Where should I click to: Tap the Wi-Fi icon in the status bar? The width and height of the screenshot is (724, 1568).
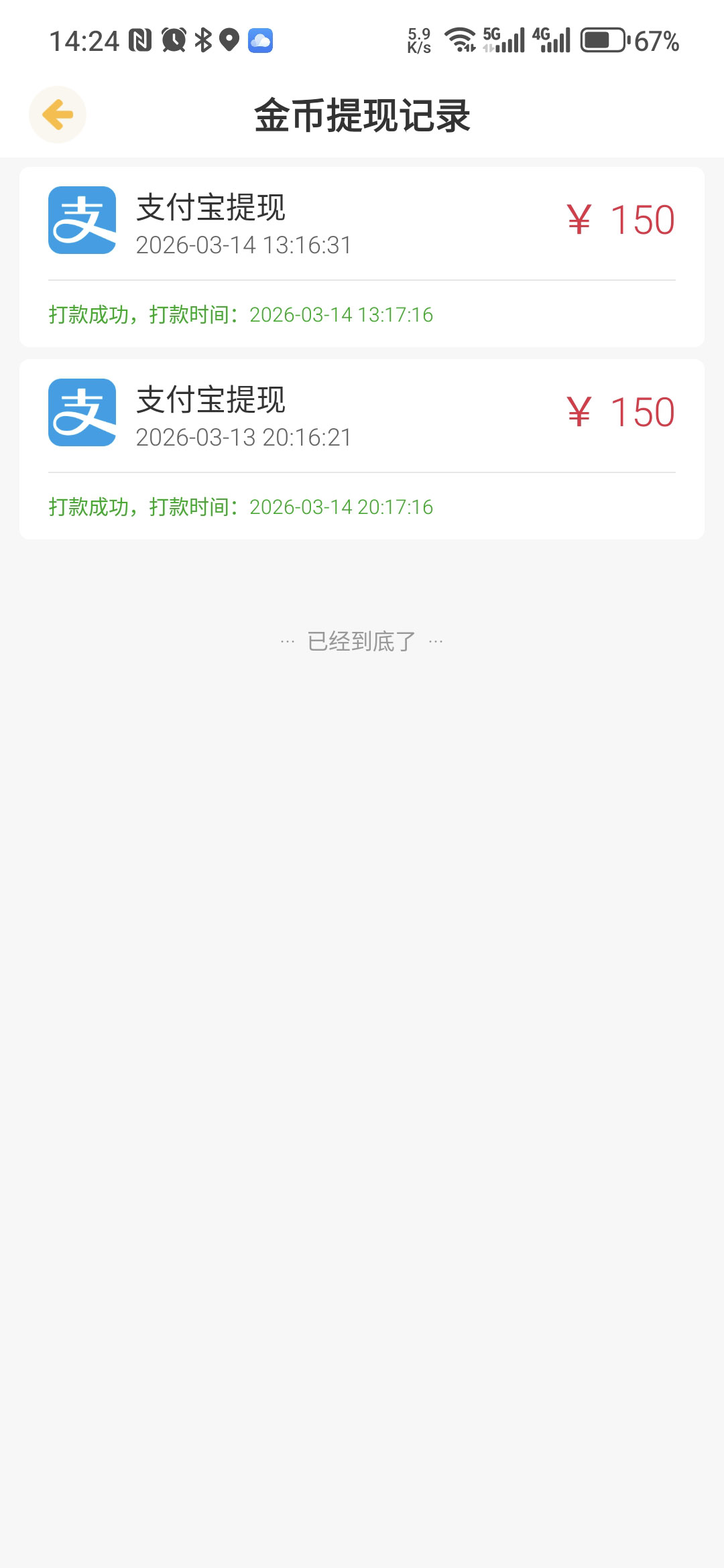460,40
